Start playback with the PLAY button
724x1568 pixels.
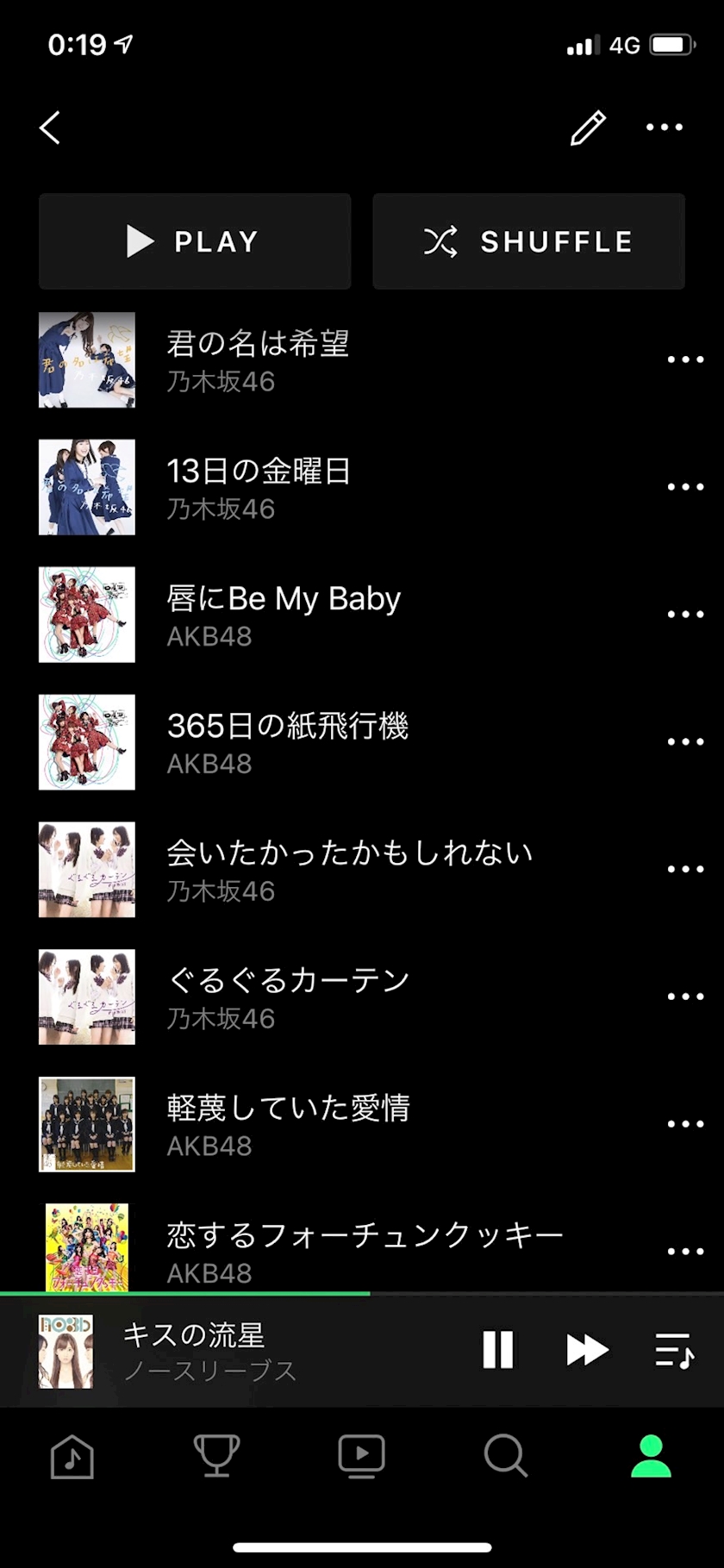pos(195,241)
